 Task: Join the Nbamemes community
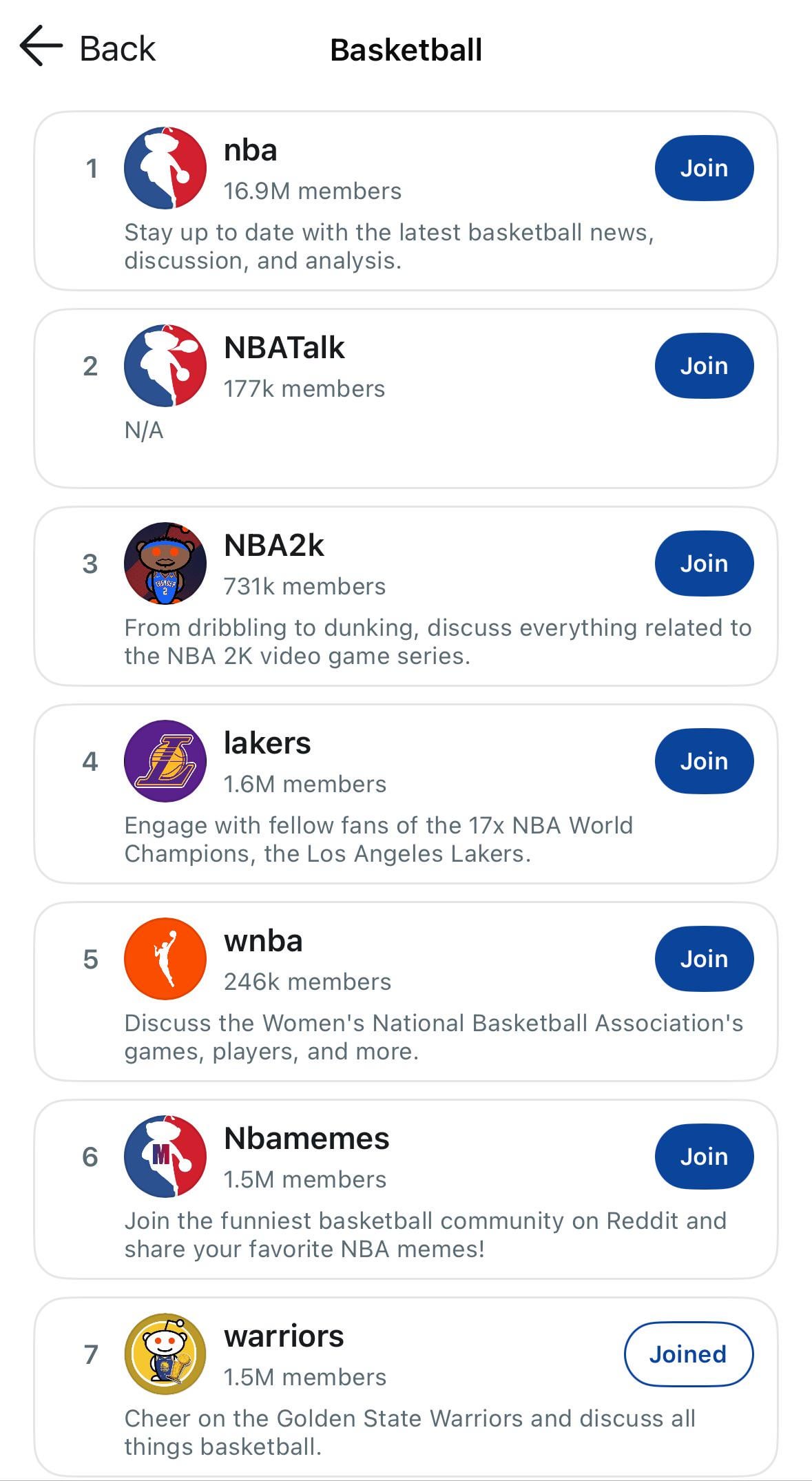pyautogui.click(x=703, y=1157)
